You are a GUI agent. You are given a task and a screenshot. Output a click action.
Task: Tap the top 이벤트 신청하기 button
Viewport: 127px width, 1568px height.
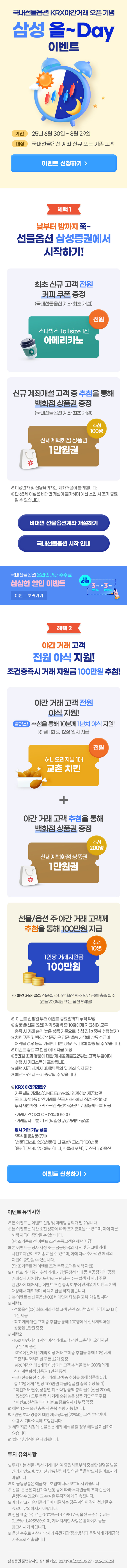coord(63,163)
